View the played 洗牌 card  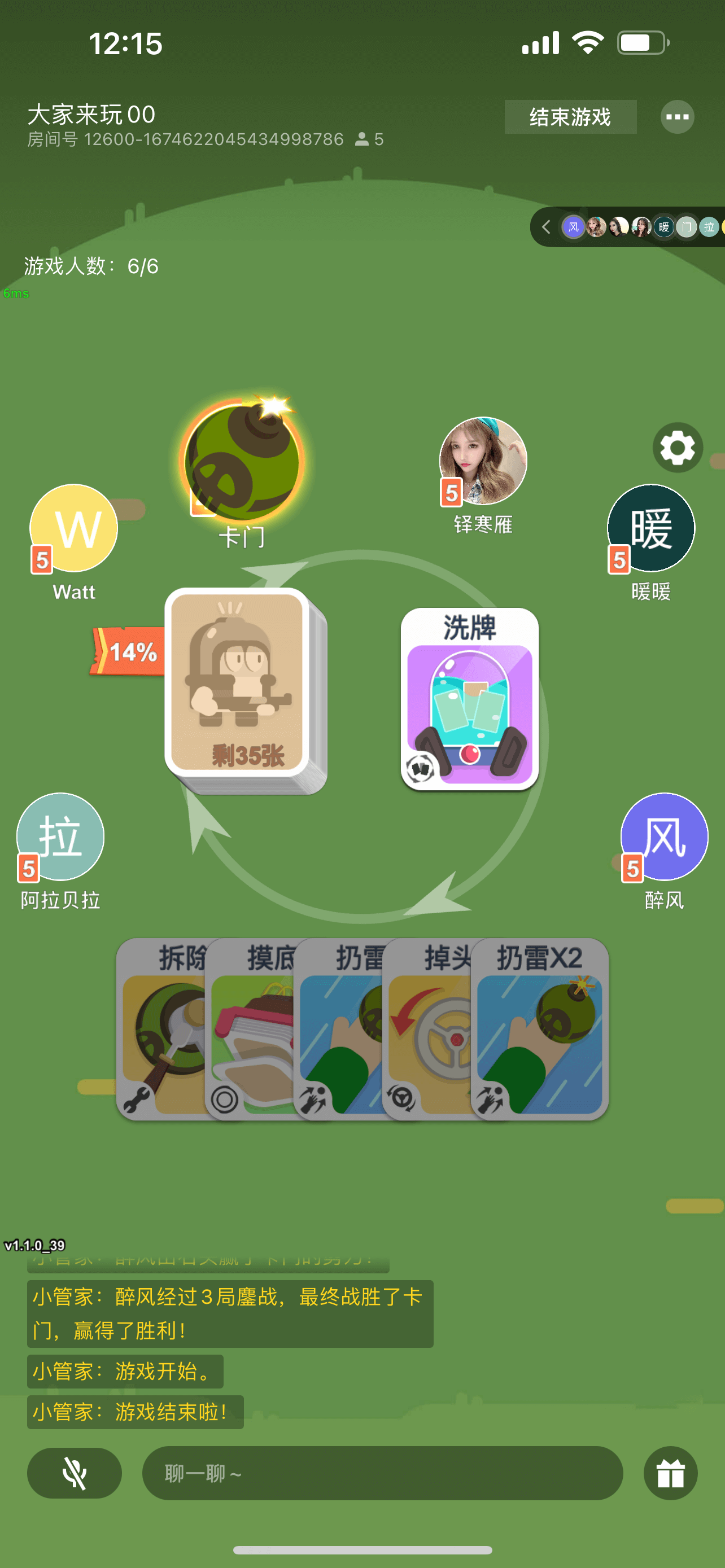tap(469, 699)
